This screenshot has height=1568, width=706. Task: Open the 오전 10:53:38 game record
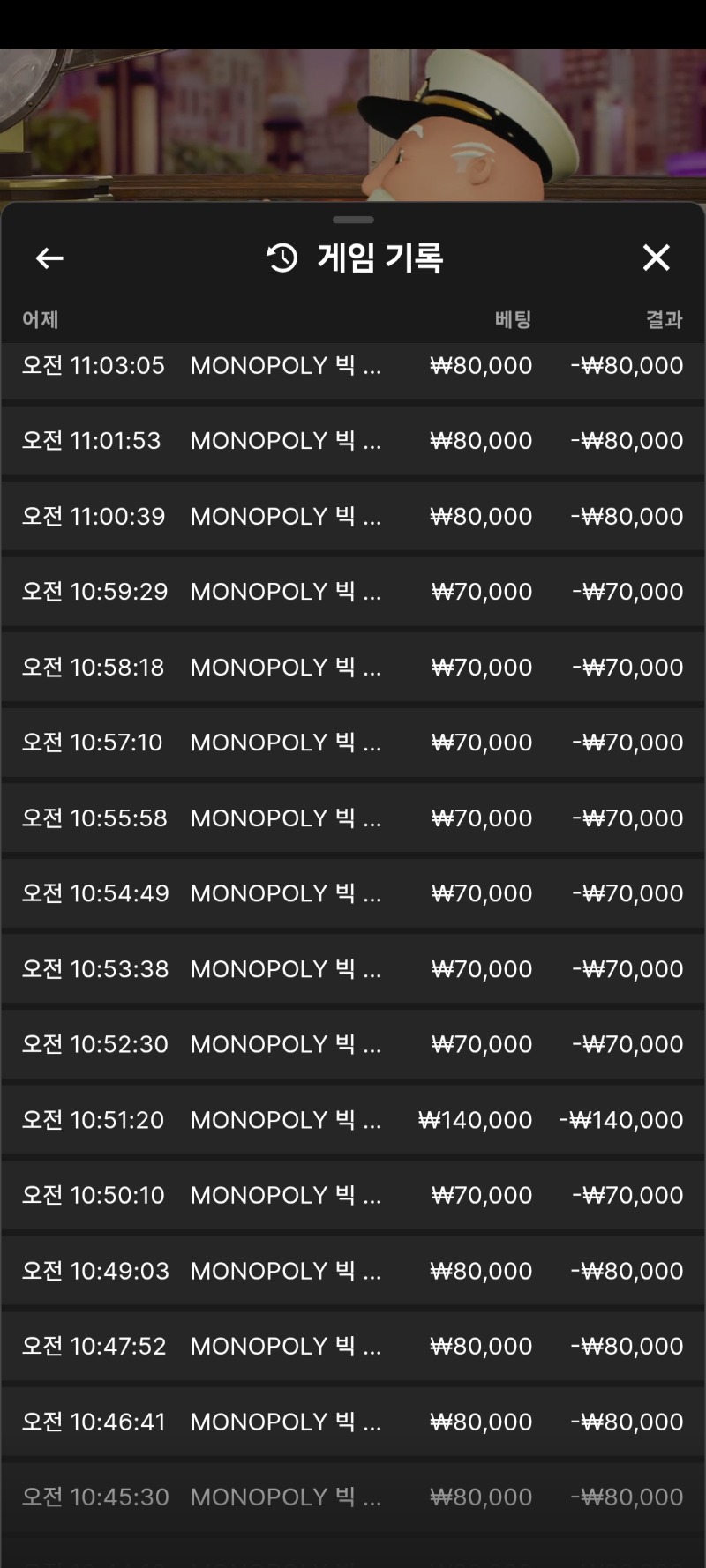pyautogui.click(x=353, y=969)
